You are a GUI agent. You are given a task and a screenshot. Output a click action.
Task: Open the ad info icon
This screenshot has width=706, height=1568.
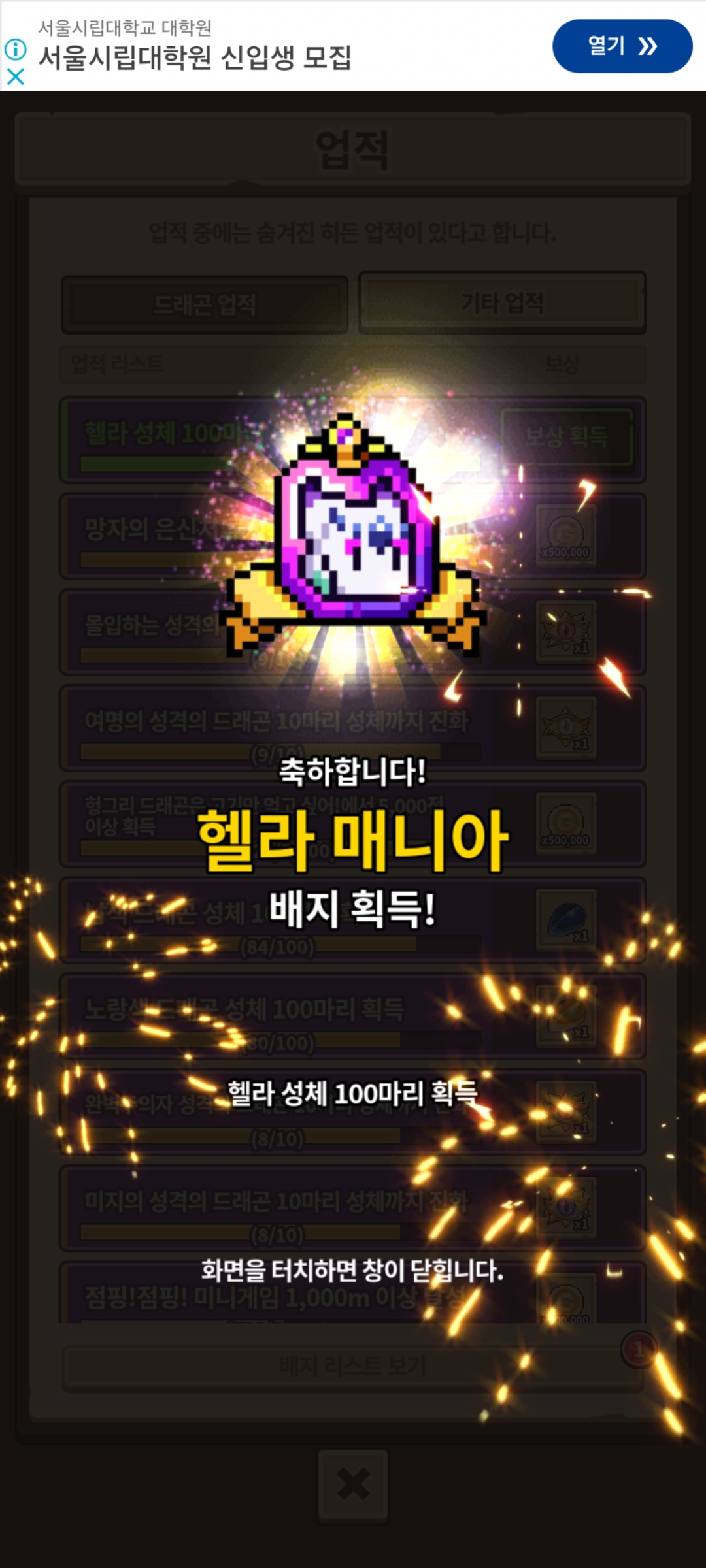pyautogui.click(x=16, y=49)
